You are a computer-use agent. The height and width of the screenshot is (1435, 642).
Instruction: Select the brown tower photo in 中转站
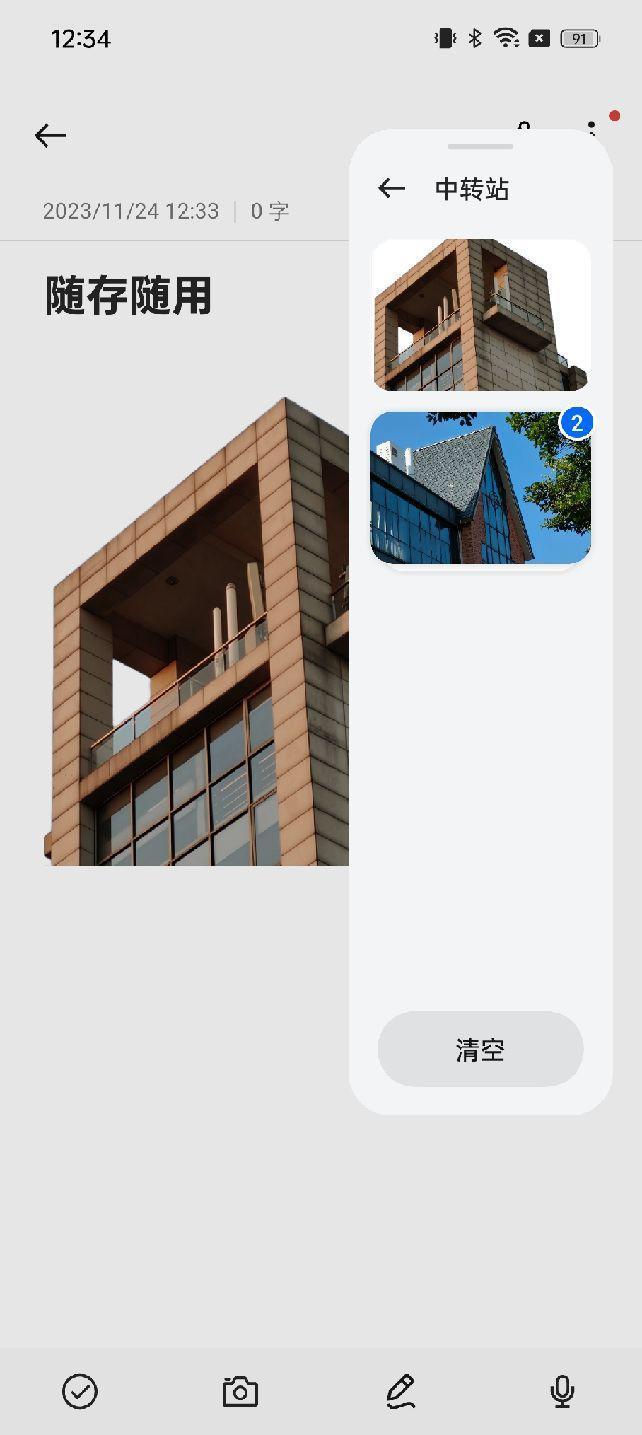(x=481, y=315)
